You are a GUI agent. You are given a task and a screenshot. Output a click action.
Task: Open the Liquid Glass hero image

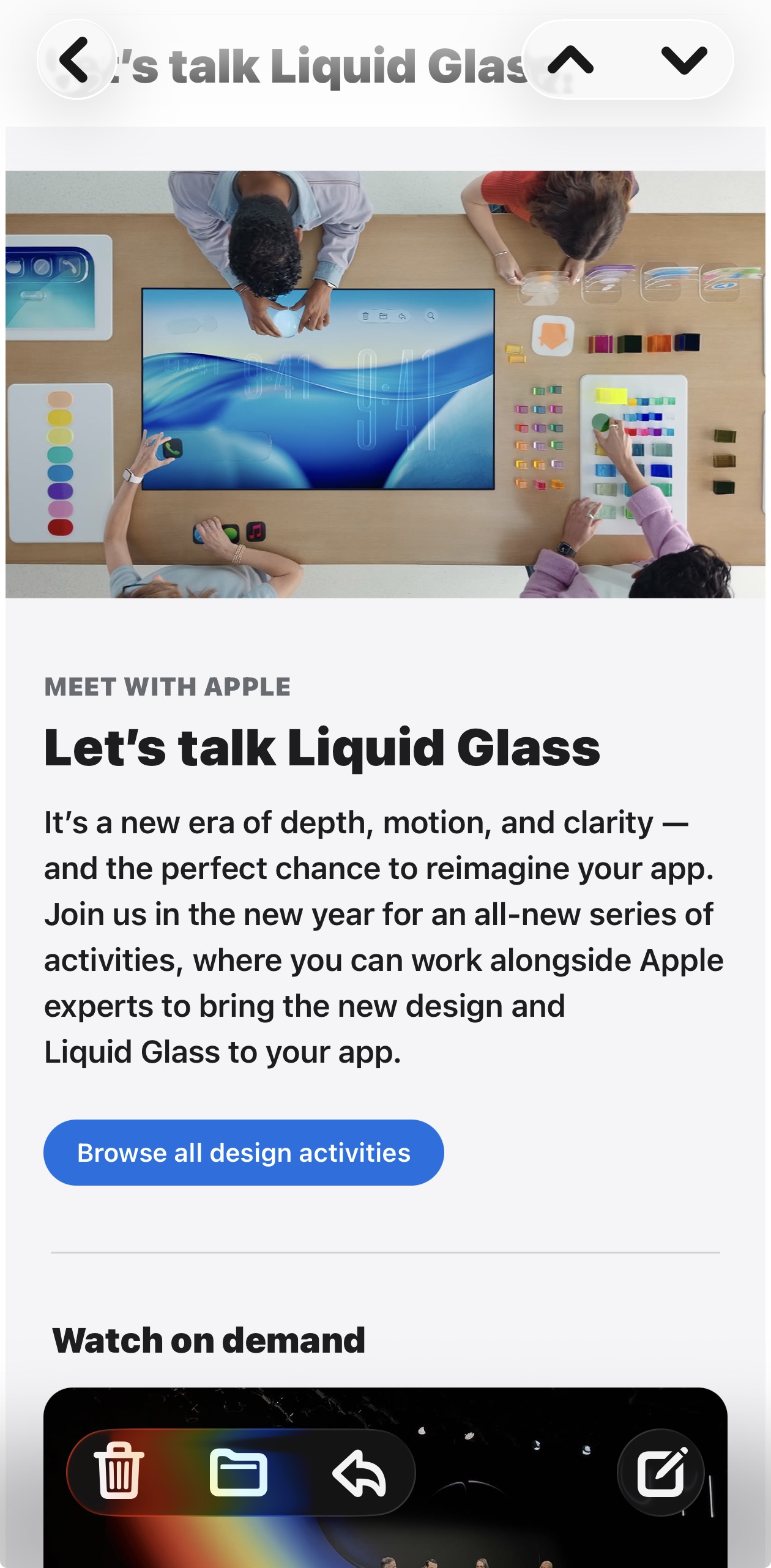(x=386, y=384)
